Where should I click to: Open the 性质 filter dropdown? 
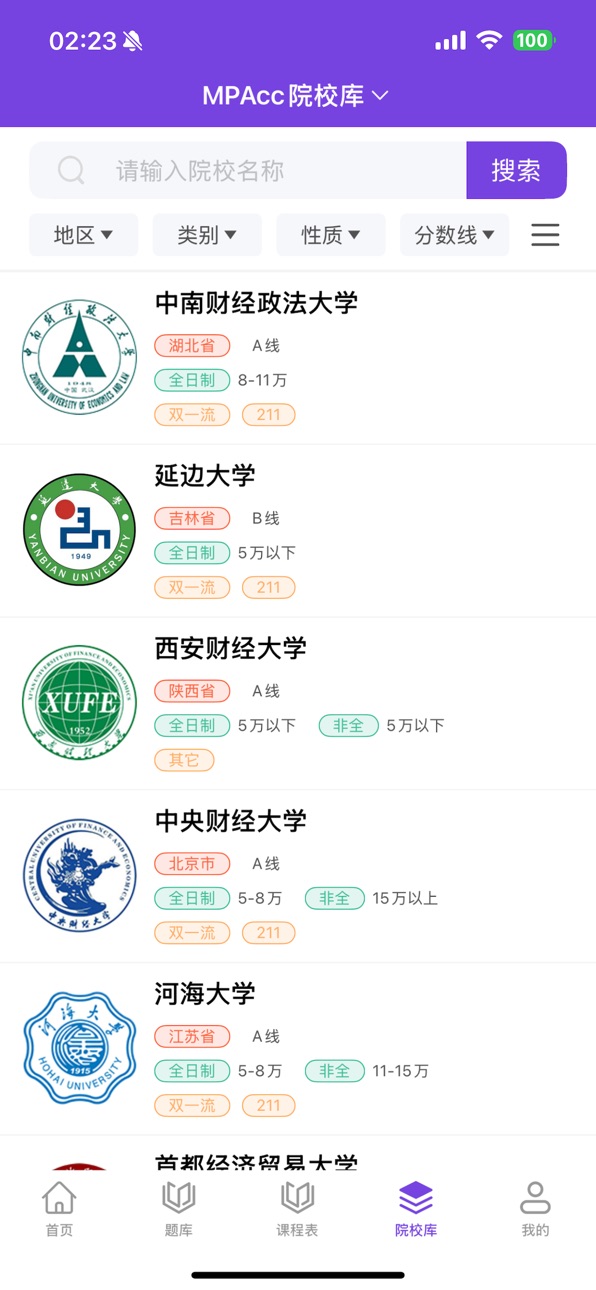(331, 235)
